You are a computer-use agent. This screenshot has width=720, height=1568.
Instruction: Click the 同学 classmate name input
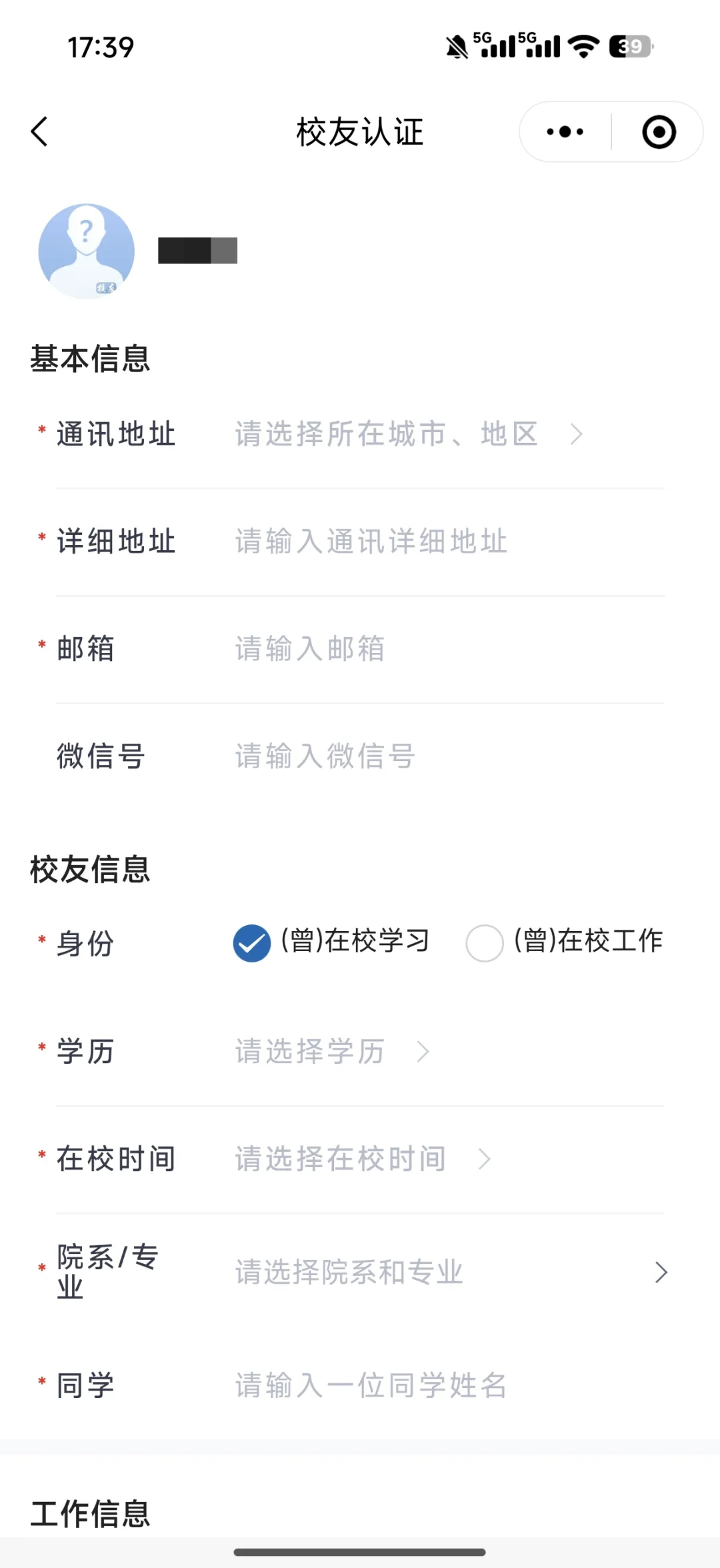(370, 1385)
